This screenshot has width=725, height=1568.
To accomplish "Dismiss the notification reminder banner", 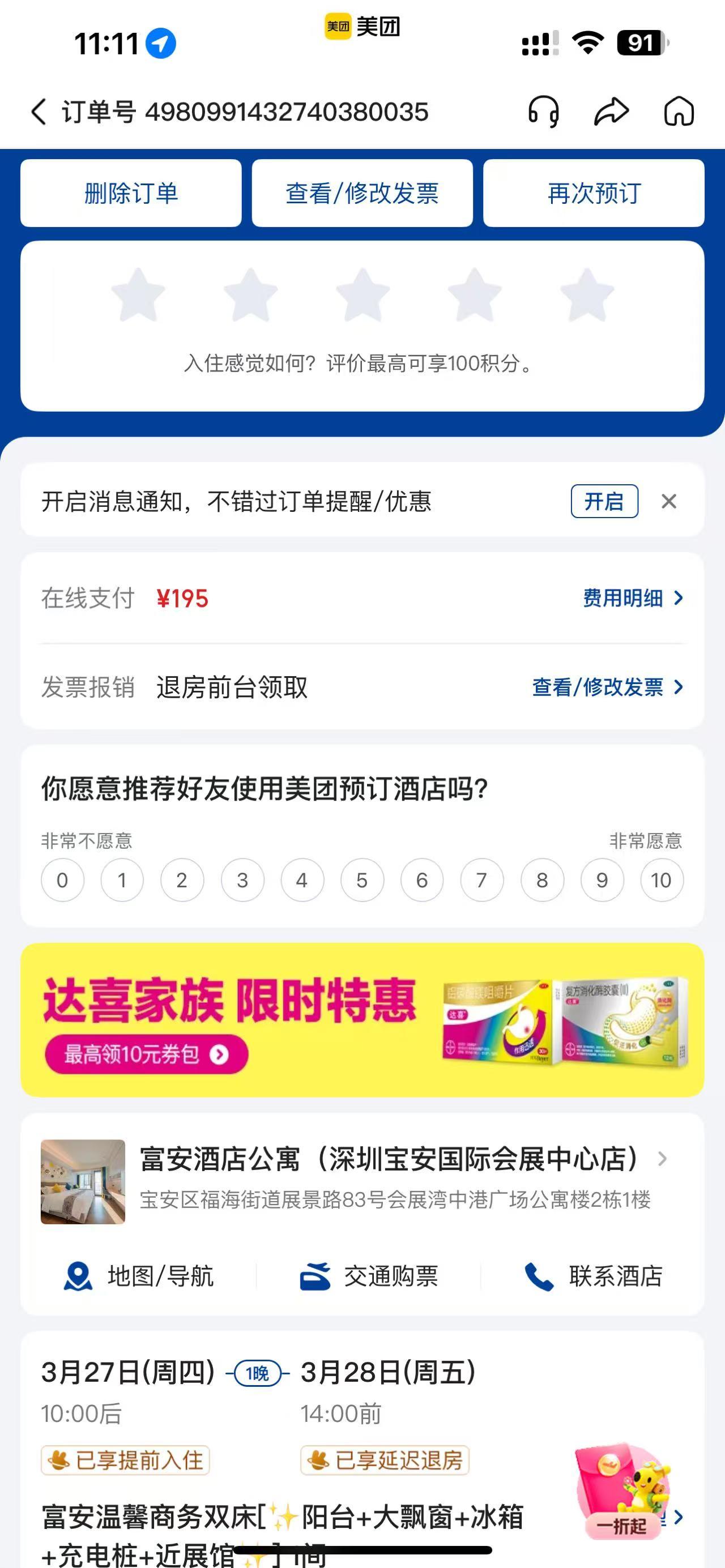I will tap(669, 501).
